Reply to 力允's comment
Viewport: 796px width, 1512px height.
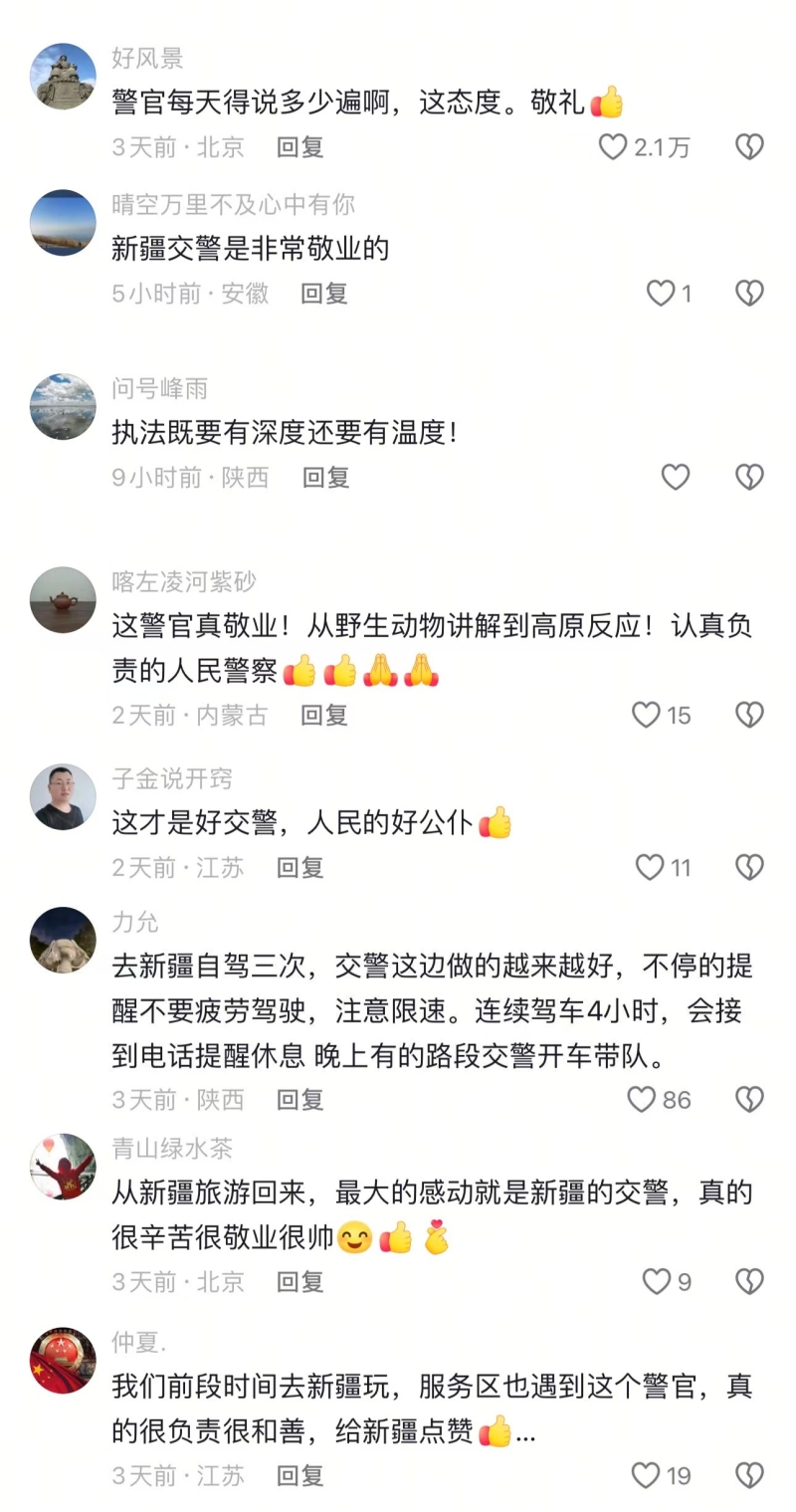click(x=299, y=1099)
